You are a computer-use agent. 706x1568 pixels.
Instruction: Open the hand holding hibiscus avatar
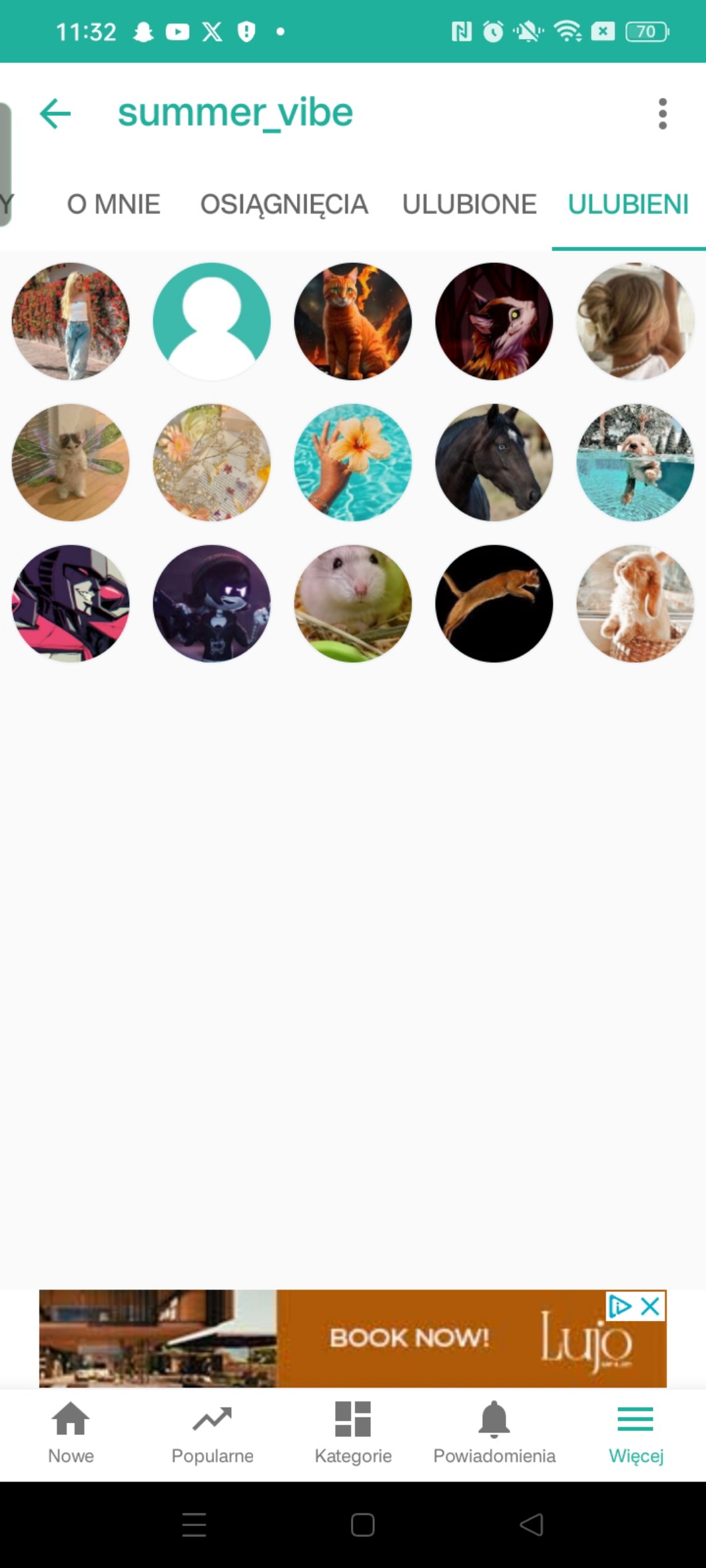pos(353,463)
